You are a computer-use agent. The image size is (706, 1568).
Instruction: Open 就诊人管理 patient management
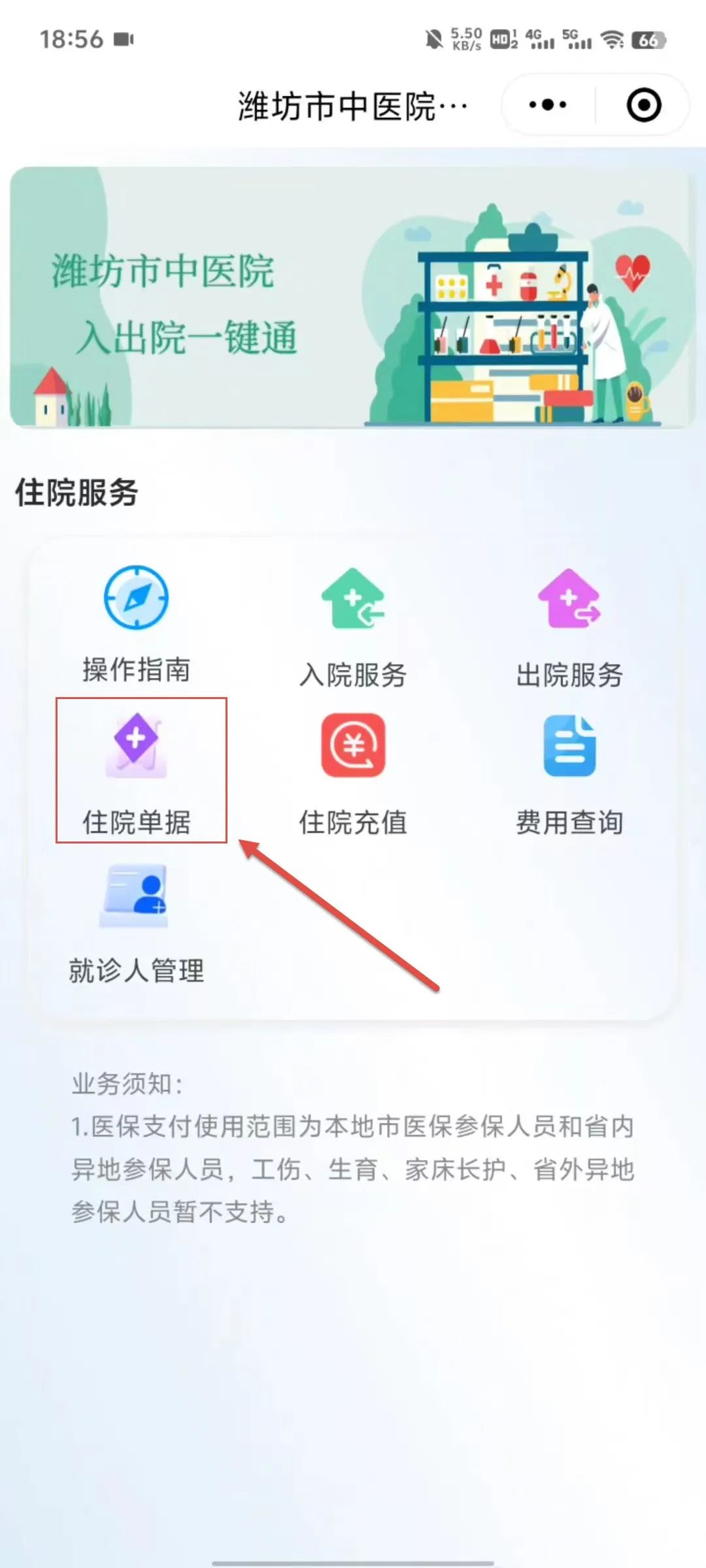[137, 923]
